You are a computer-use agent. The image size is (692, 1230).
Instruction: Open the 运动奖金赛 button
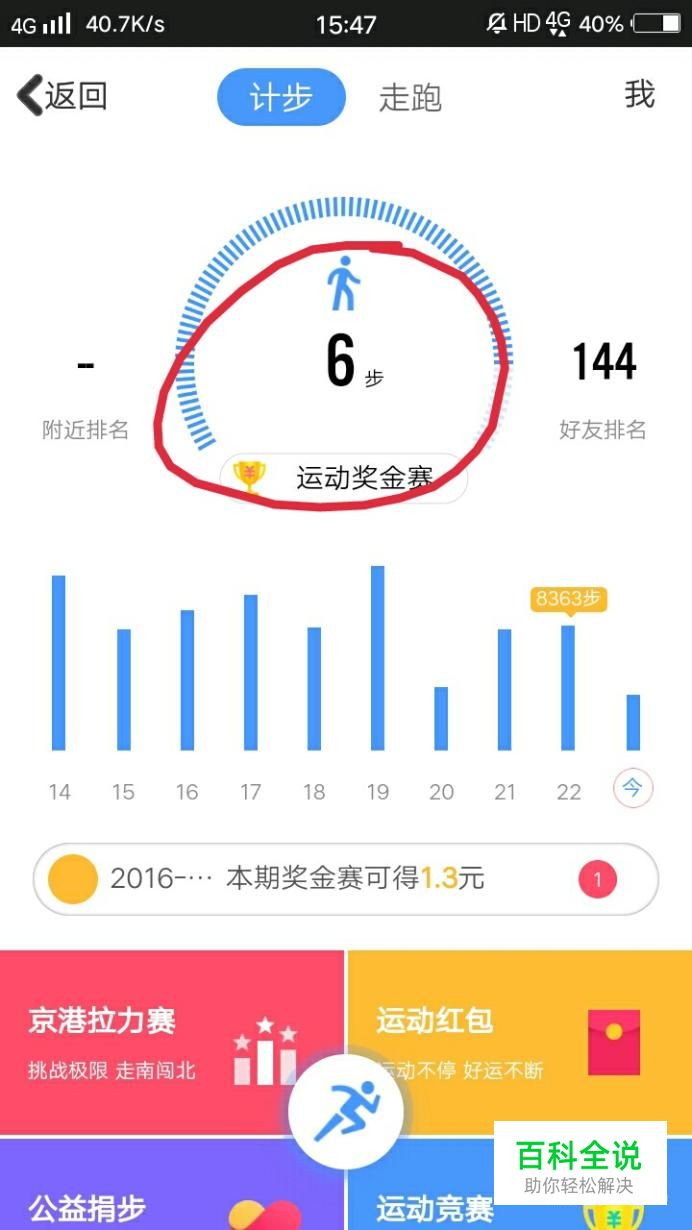343,478
